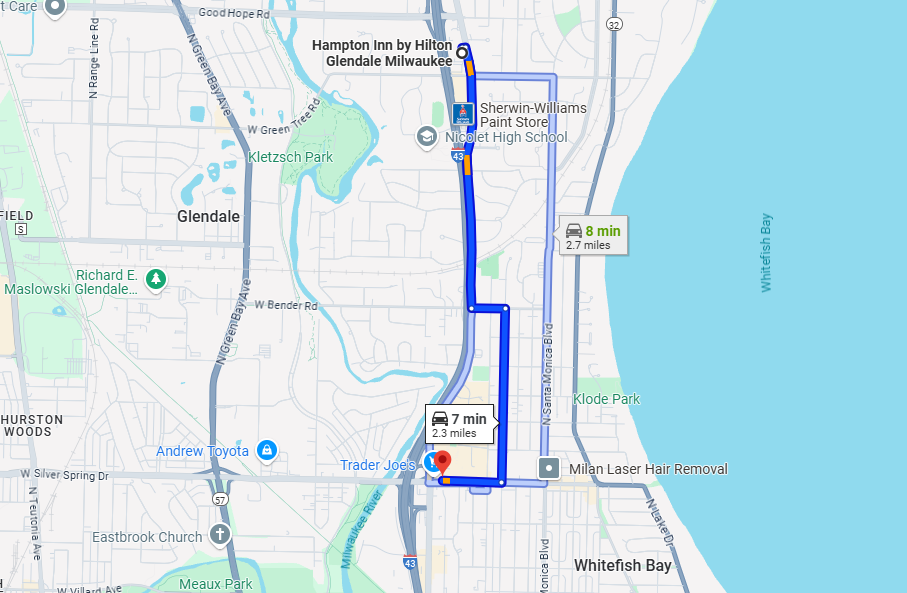Tap the 7 min route label

pyautogui.click(x=460, y=424)
